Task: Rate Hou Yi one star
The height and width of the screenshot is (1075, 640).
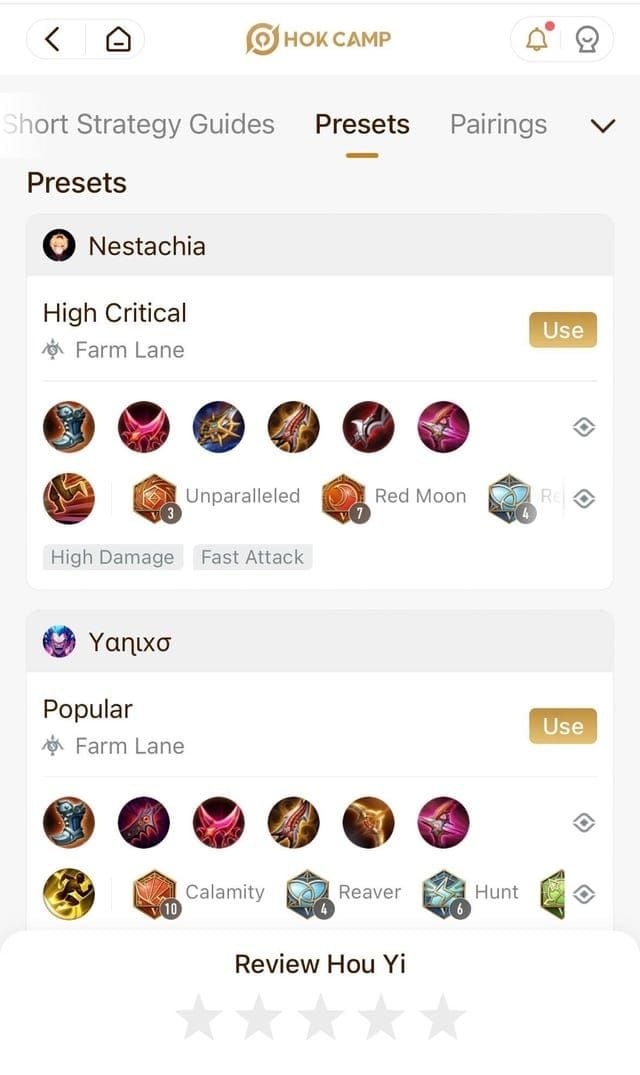Action: (199, 1018)
